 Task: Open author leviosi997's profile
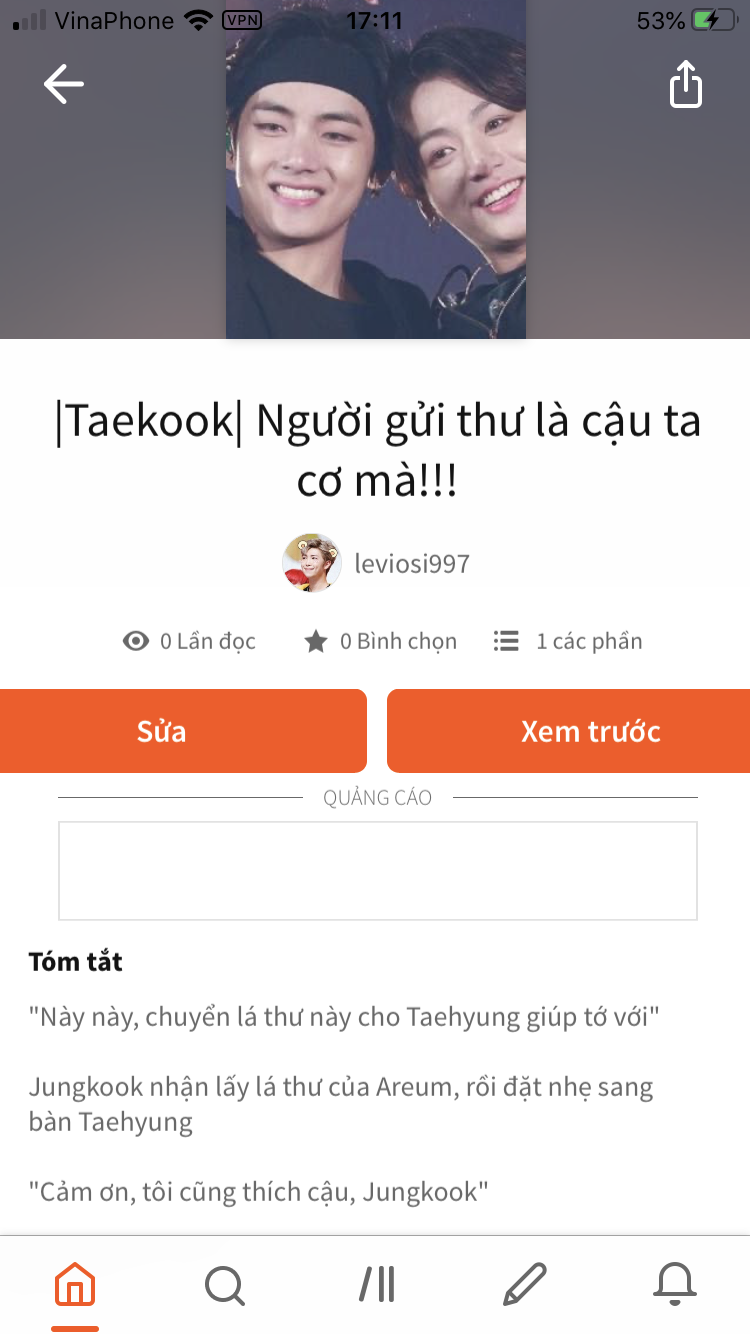377,563
